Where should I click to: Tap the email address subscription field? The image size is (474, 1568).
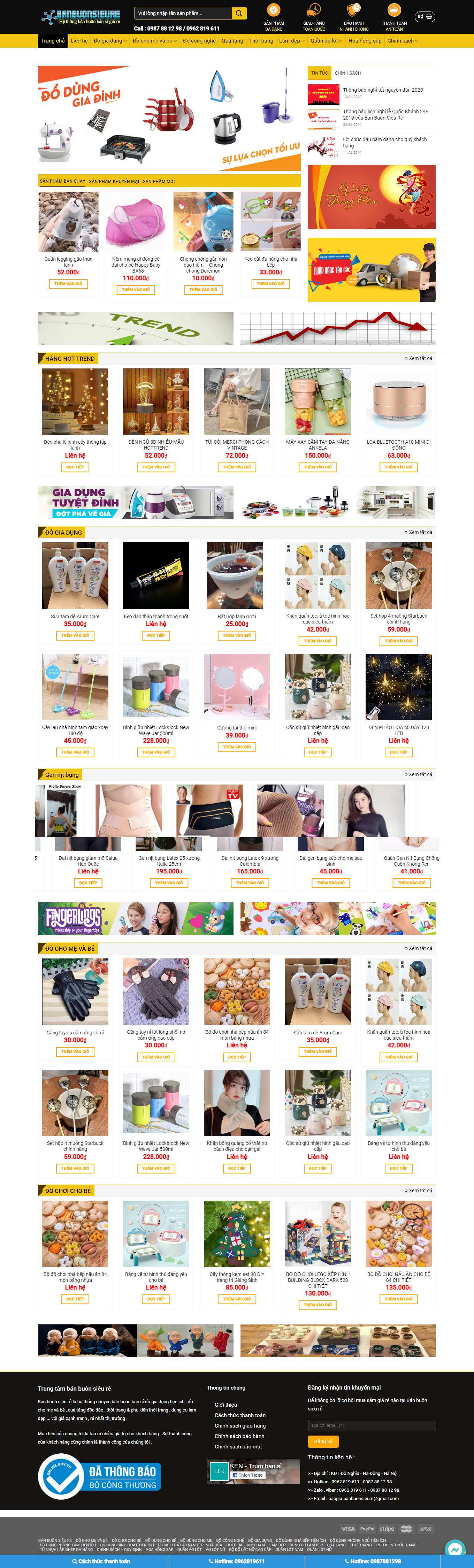click(371, 1425)
